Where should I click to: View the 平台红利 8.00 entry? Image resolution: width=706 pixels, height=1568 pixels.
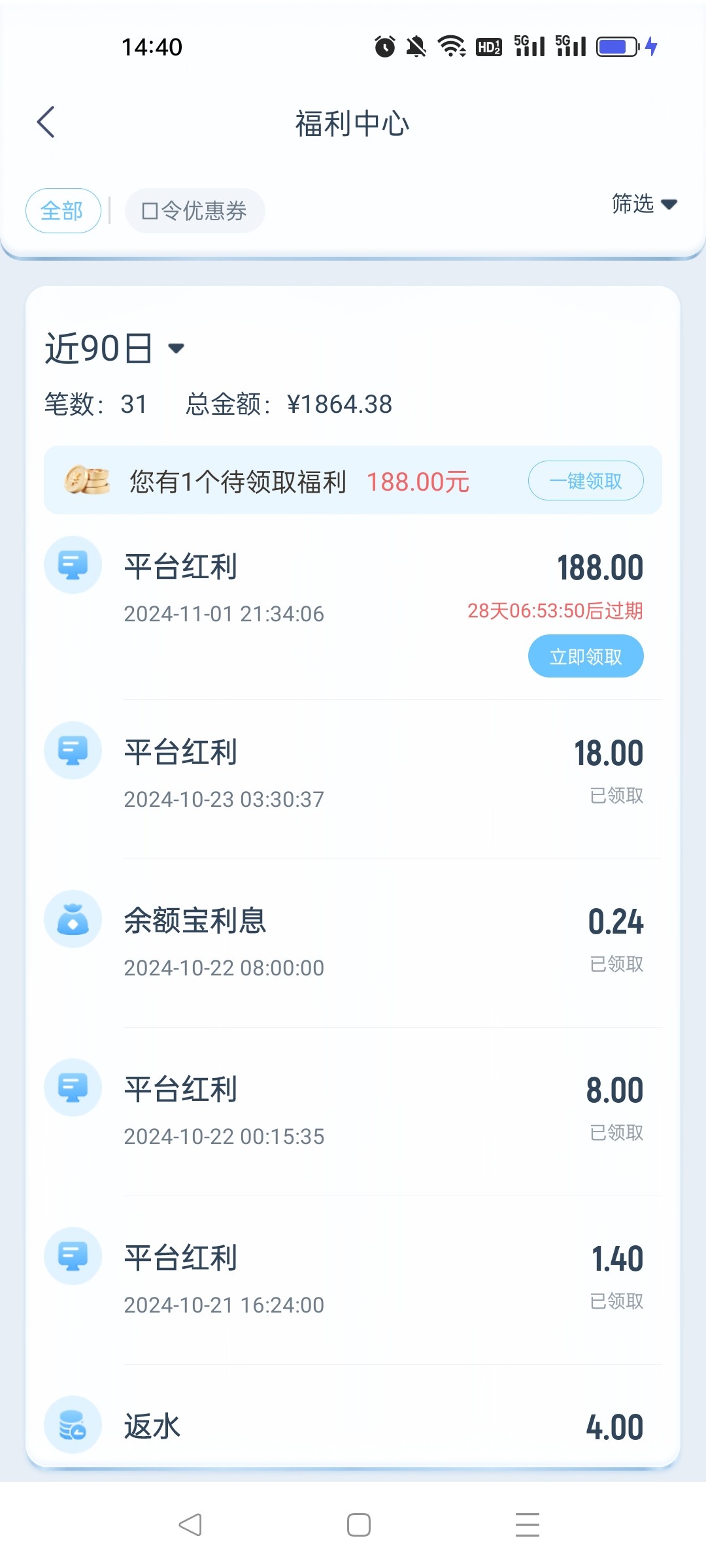(x=353, y=1111)
